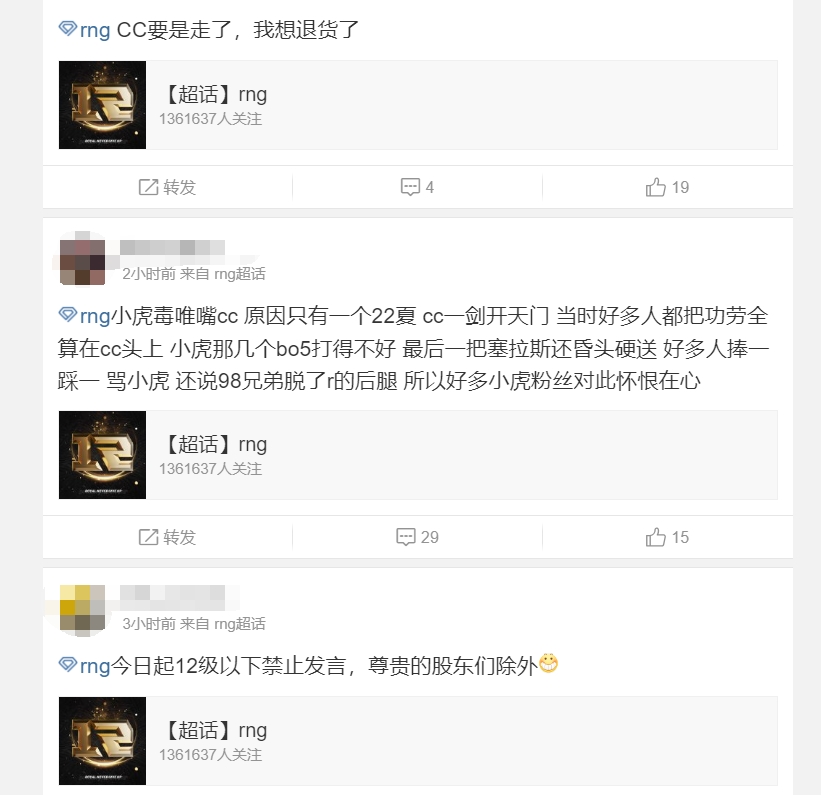Open the 'rng超话' source link on the 2小时前 post
821x795 pixels.
pos(240,273)
